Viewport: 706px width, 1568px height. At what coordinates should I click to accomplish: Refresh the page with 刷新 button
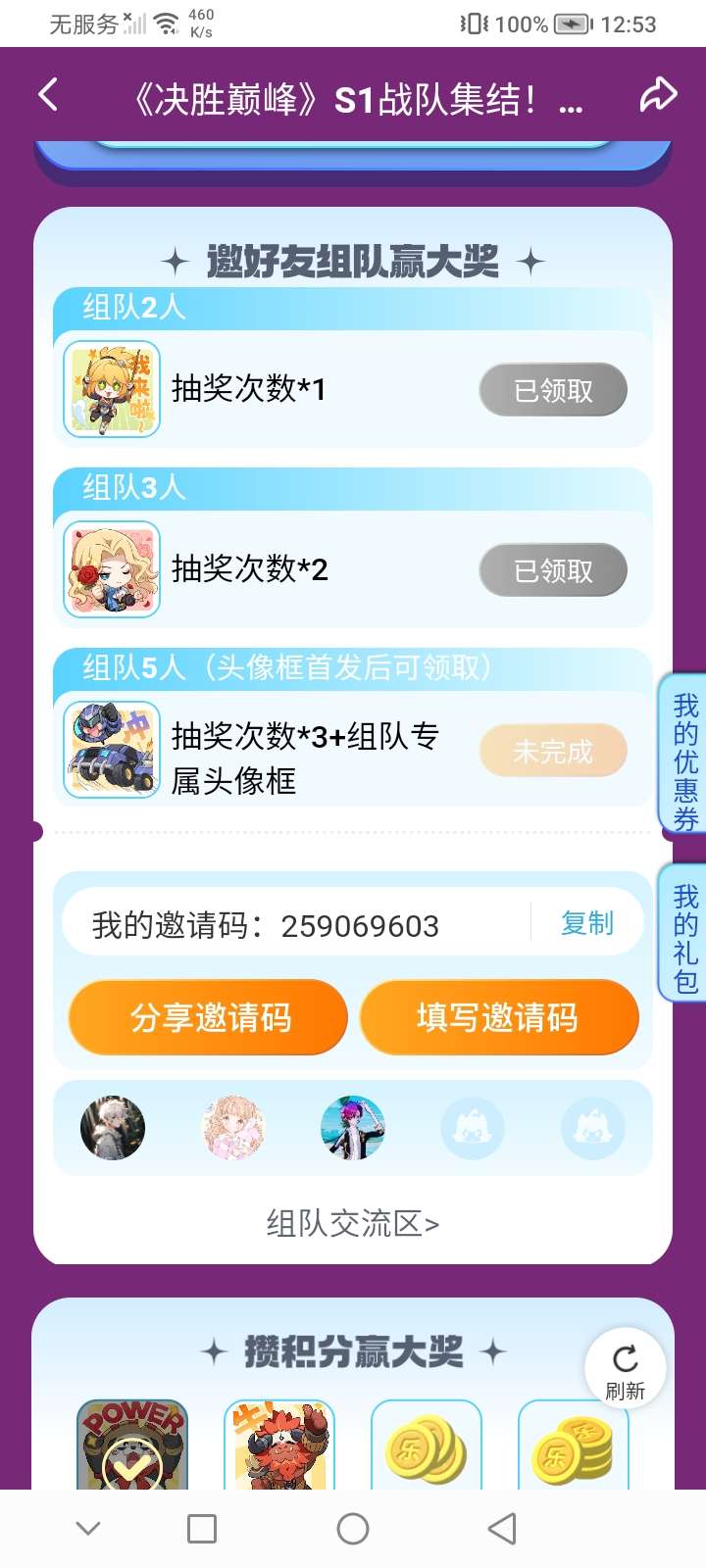(625, 1370)
